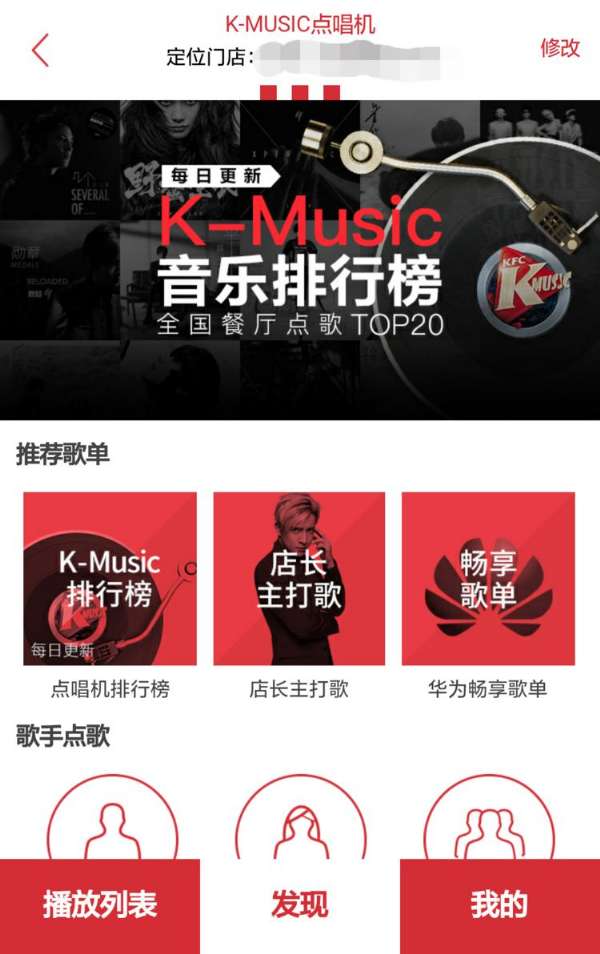Tap 修改 to change the store
The height and width of the screenshot is (954, 600).
(x=560, y=47)
